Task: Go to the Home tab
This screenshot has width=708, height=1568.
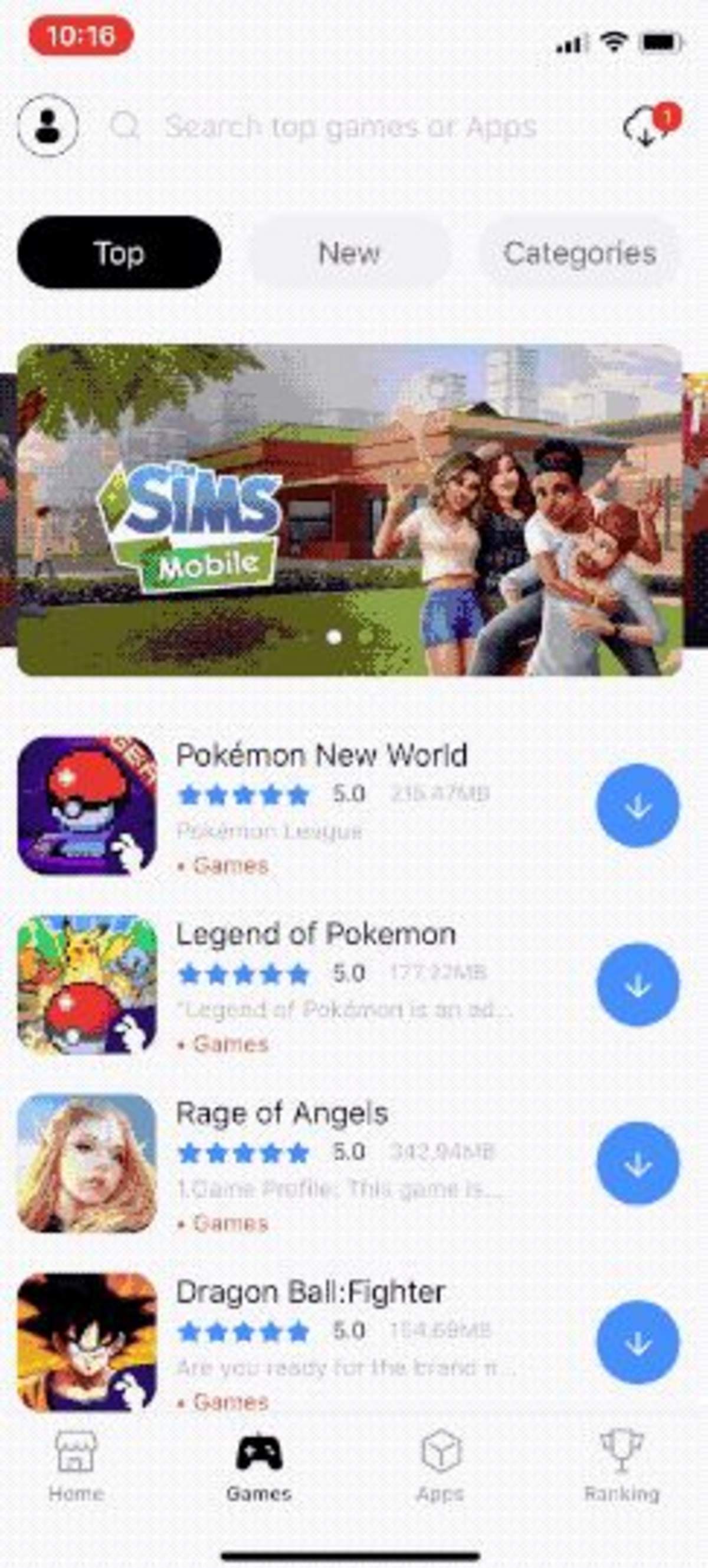Action: 76,1467
